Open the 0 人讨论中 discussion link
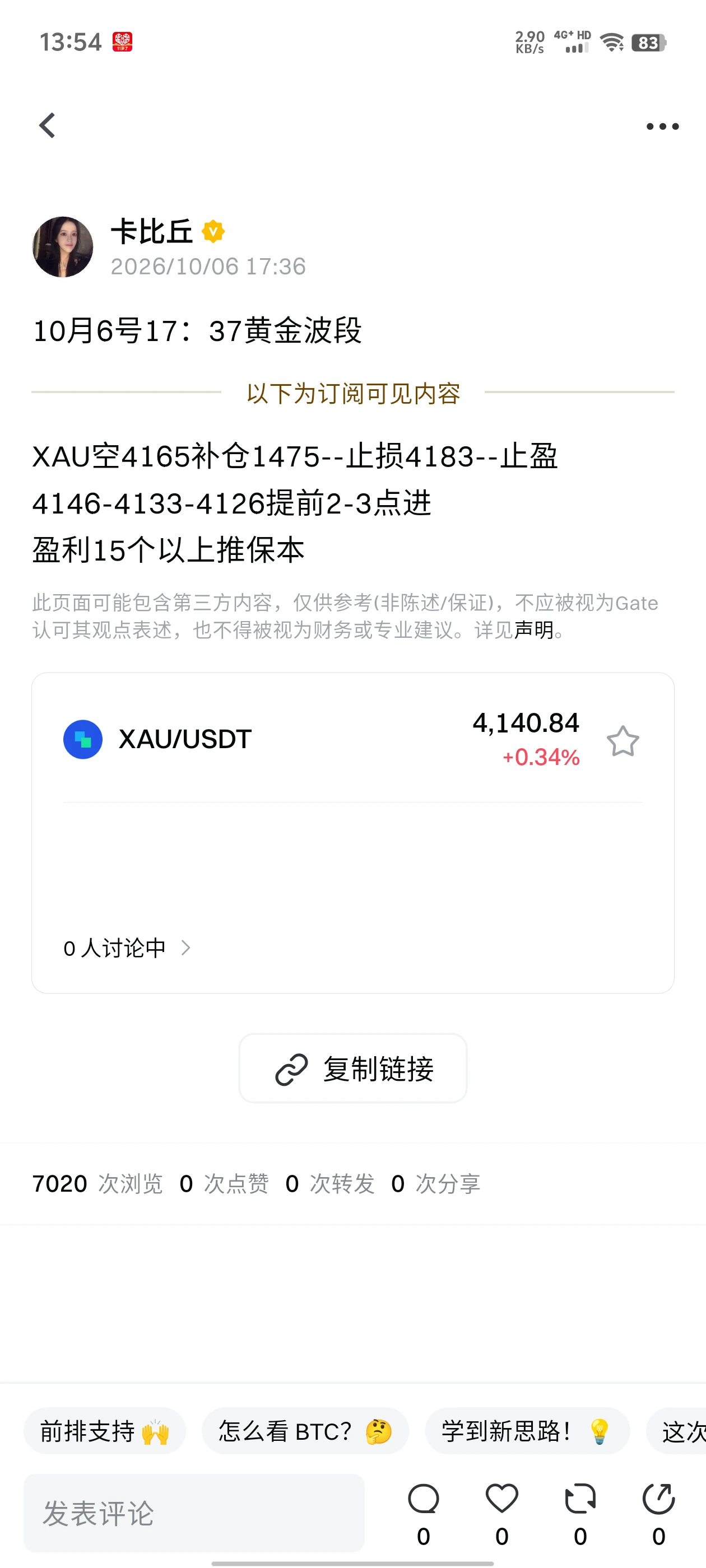Image resolution: width=706 pixels, height=1568 pixels. [x=127, y=948]
